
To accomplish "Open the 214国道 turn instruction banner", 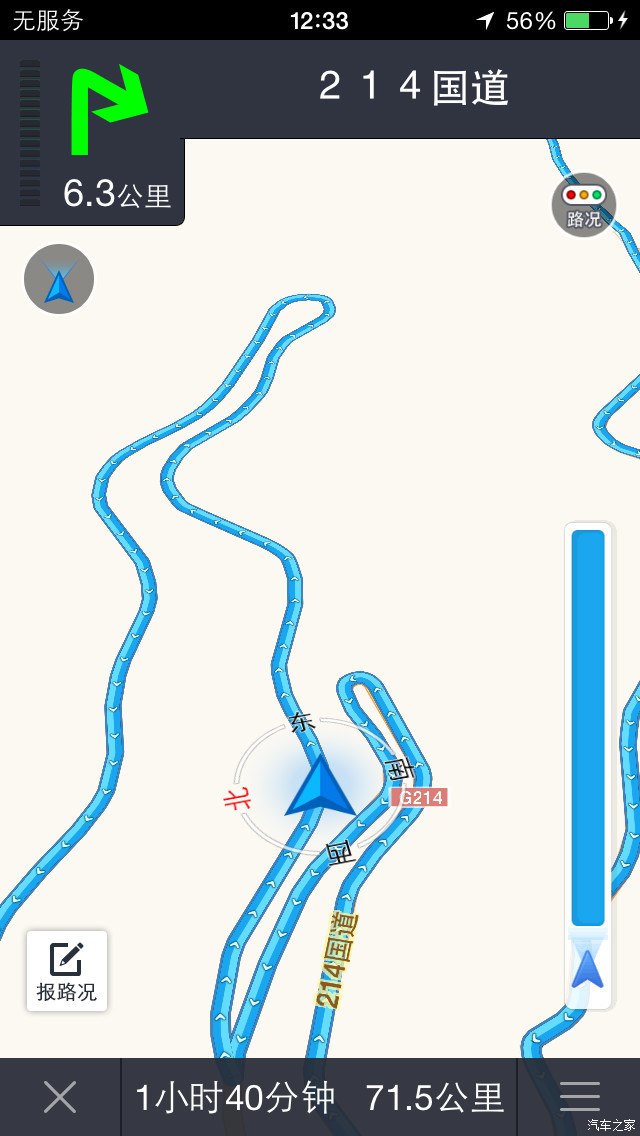I will pos(412,88).
